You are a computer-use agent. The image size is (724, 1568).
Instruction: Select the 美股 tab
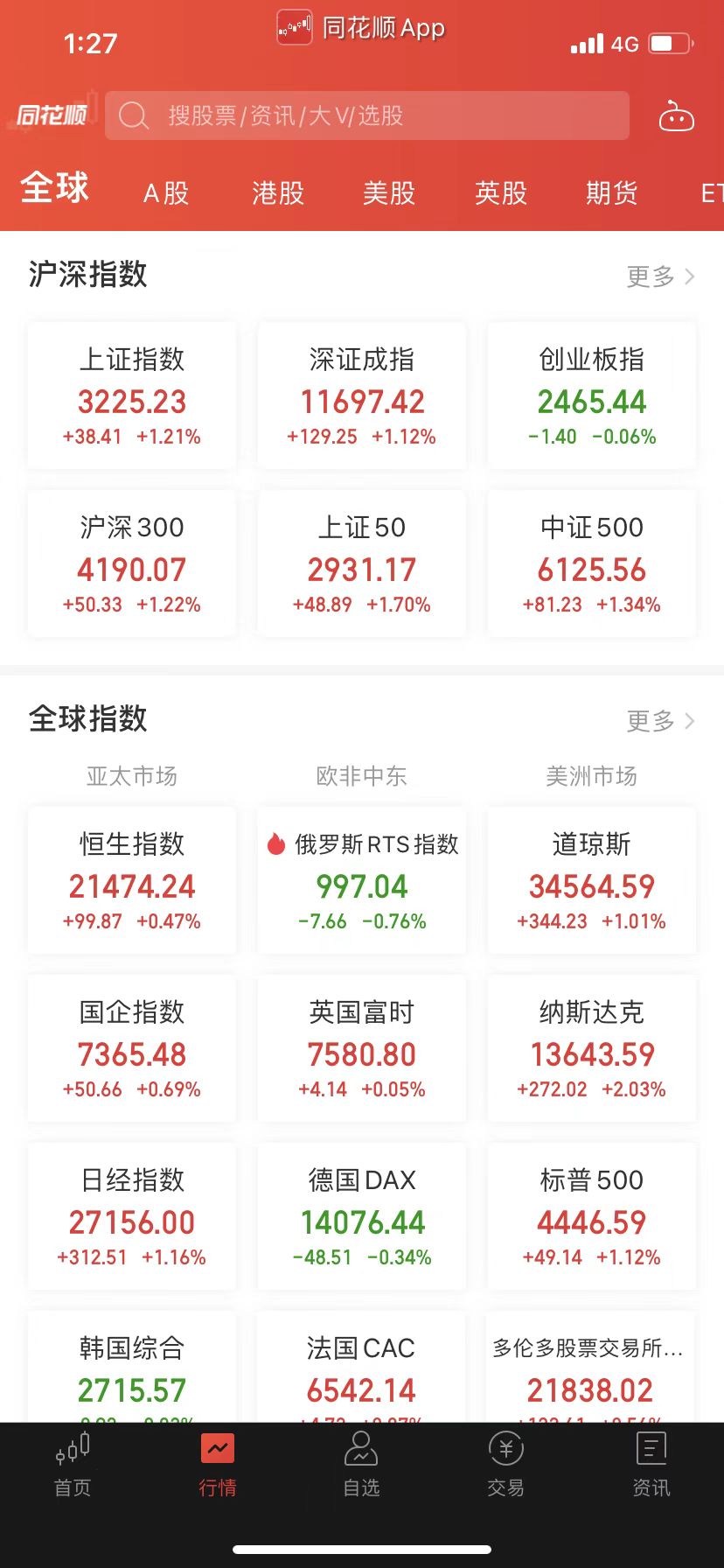pyautogui.click(x=389, y=192)
